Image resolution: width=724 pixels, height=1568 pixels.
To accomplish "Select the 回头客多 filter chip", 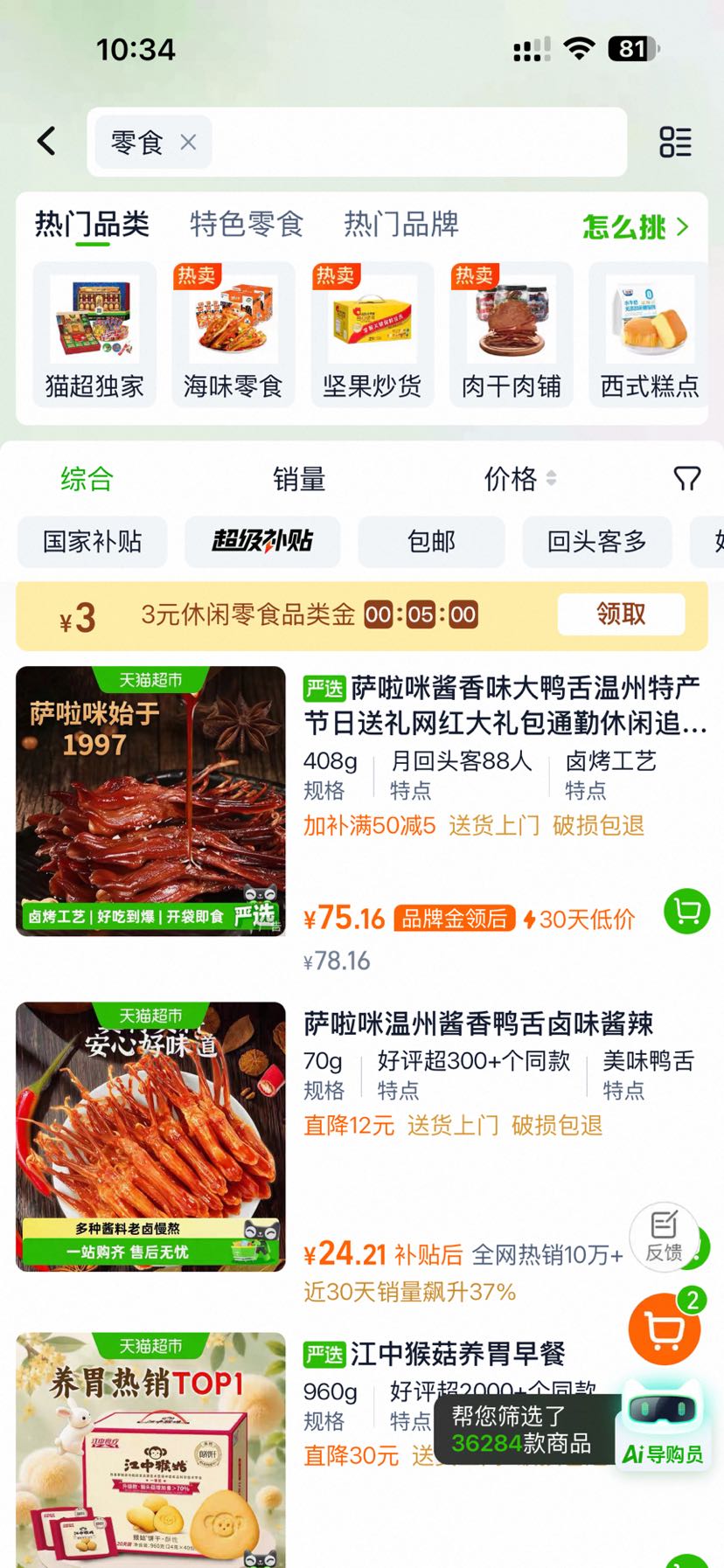I will tap(596, 541).
